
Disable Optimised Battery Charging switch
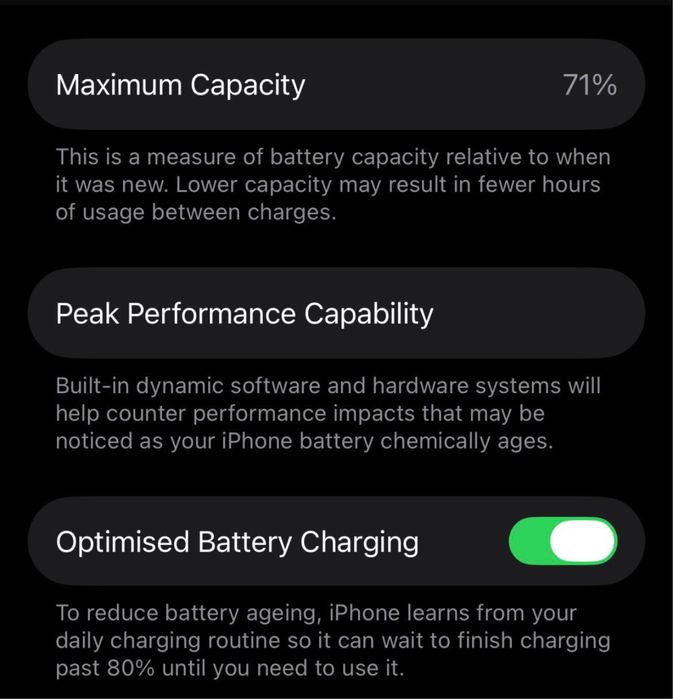(563, 541)
